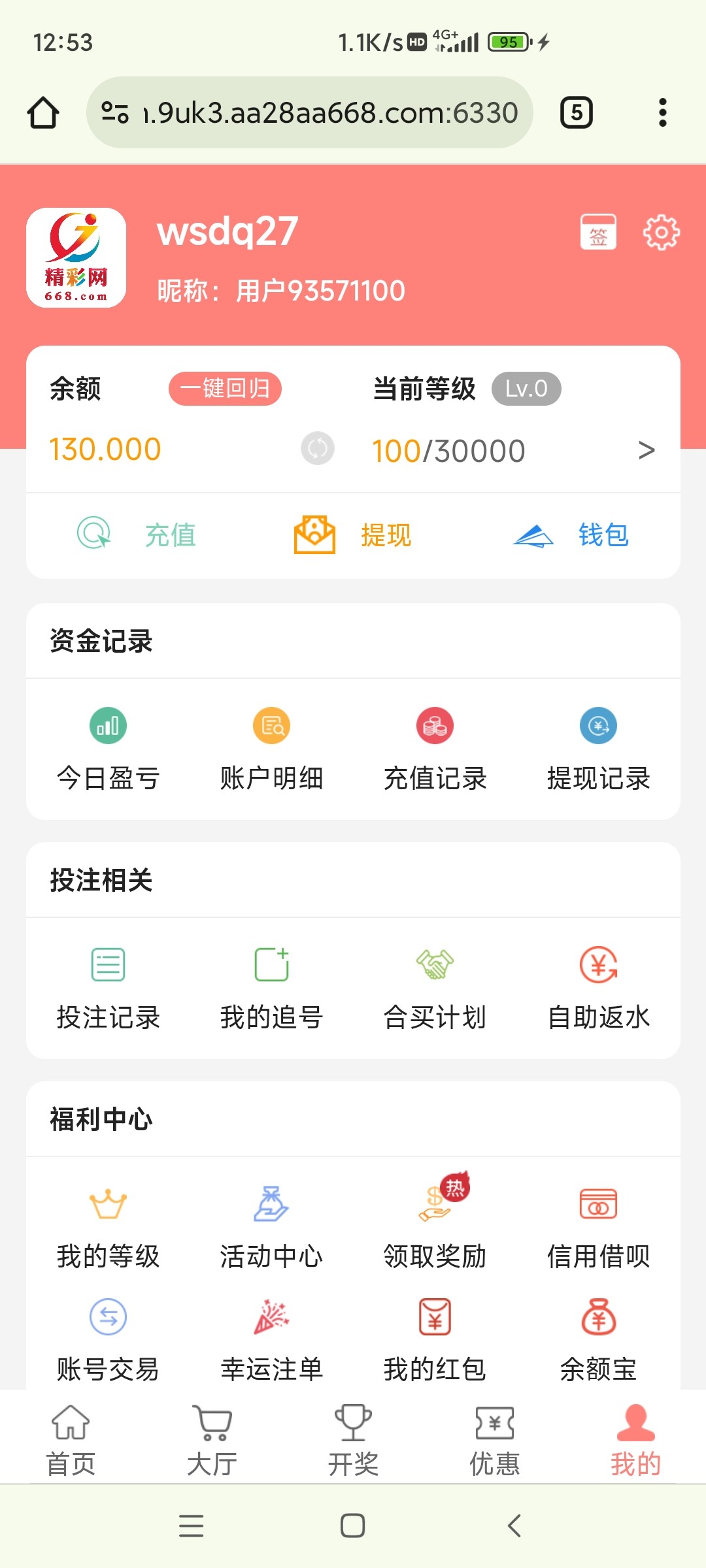
Task: Open the settings gear icon
Action: 662,232
